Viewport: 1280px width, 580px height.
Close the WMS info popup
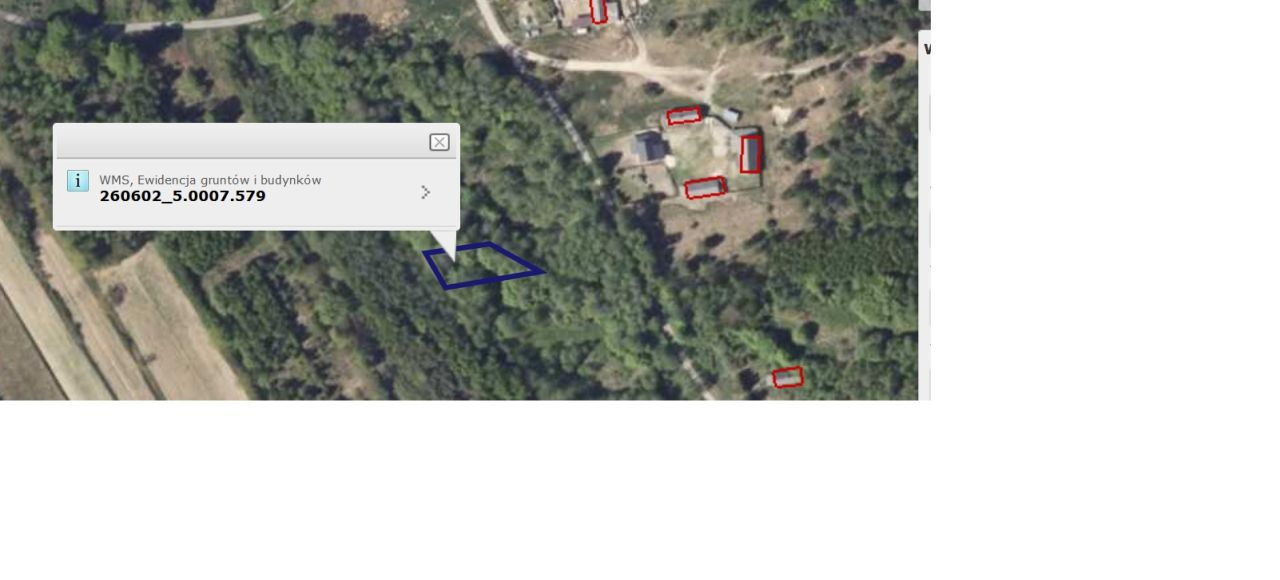coord(439,142)
